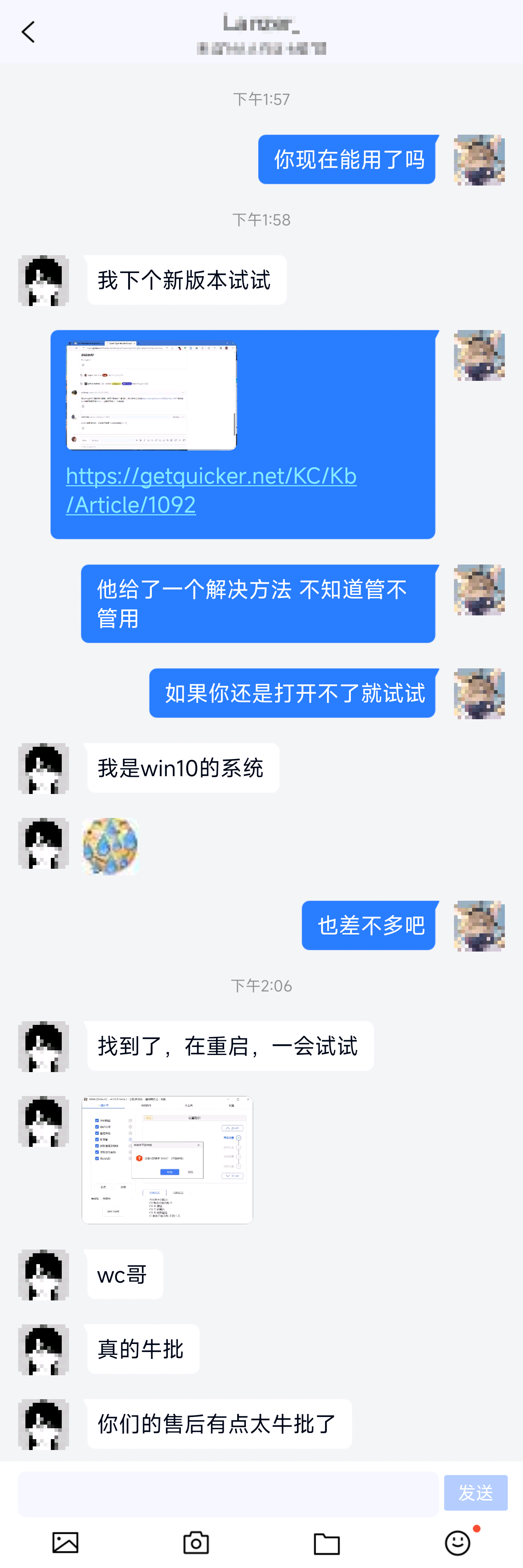Image resolution: width=523 pixels, height=1568 pixels.
Task: Open contact avatar beside 我下个新版本试试
Action: (43, 281)
